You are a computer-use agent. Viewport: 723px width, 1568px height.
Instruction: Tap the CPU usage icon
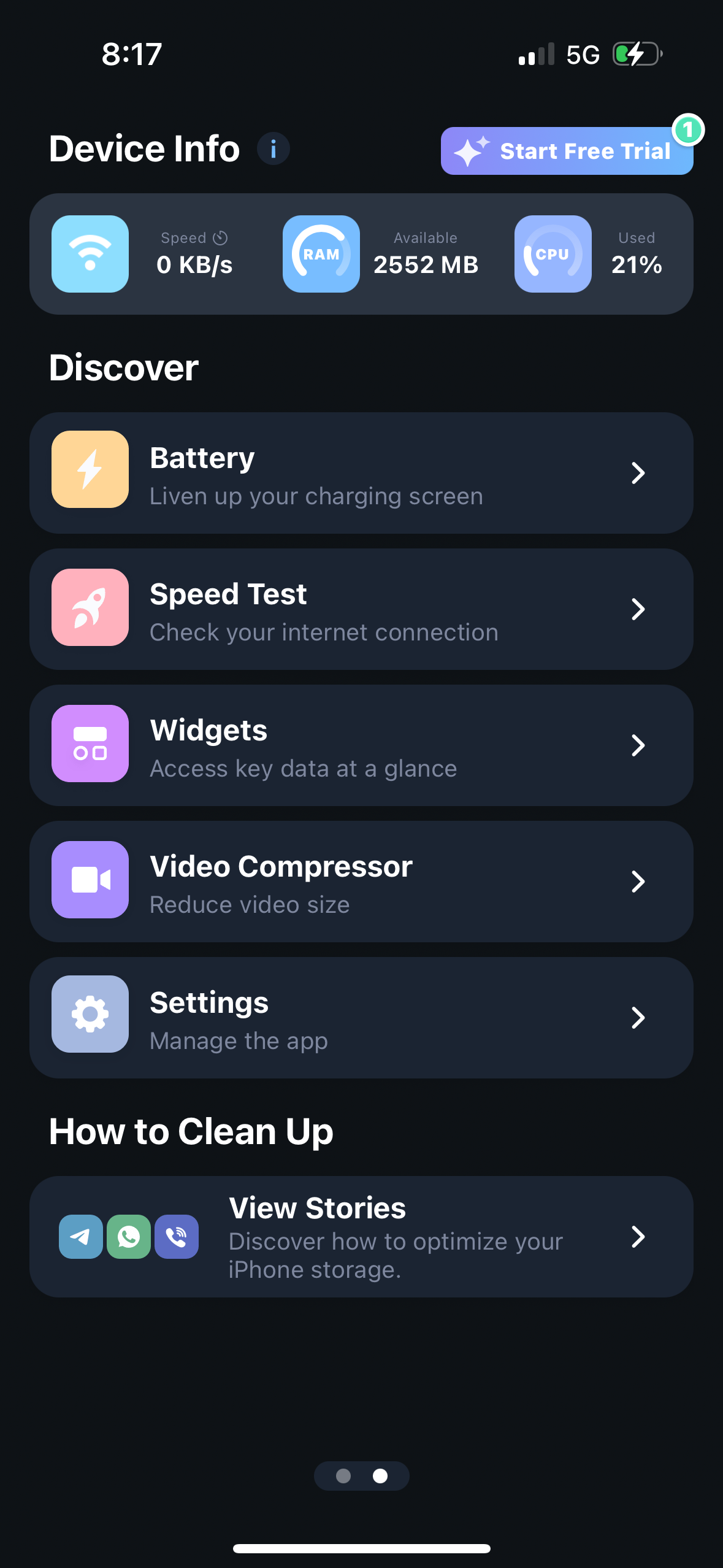tap(552, 253)
